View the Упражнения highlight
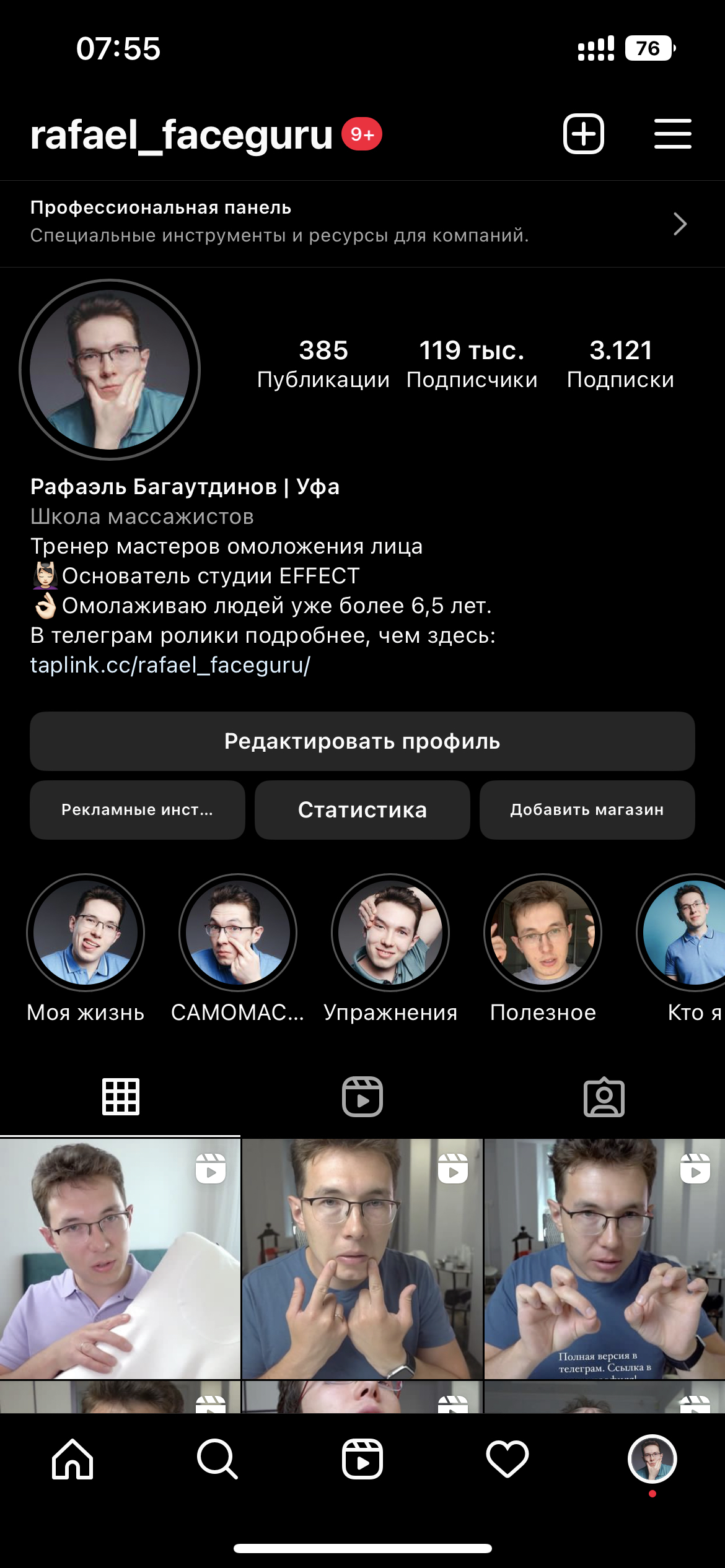 coord(390,933)
